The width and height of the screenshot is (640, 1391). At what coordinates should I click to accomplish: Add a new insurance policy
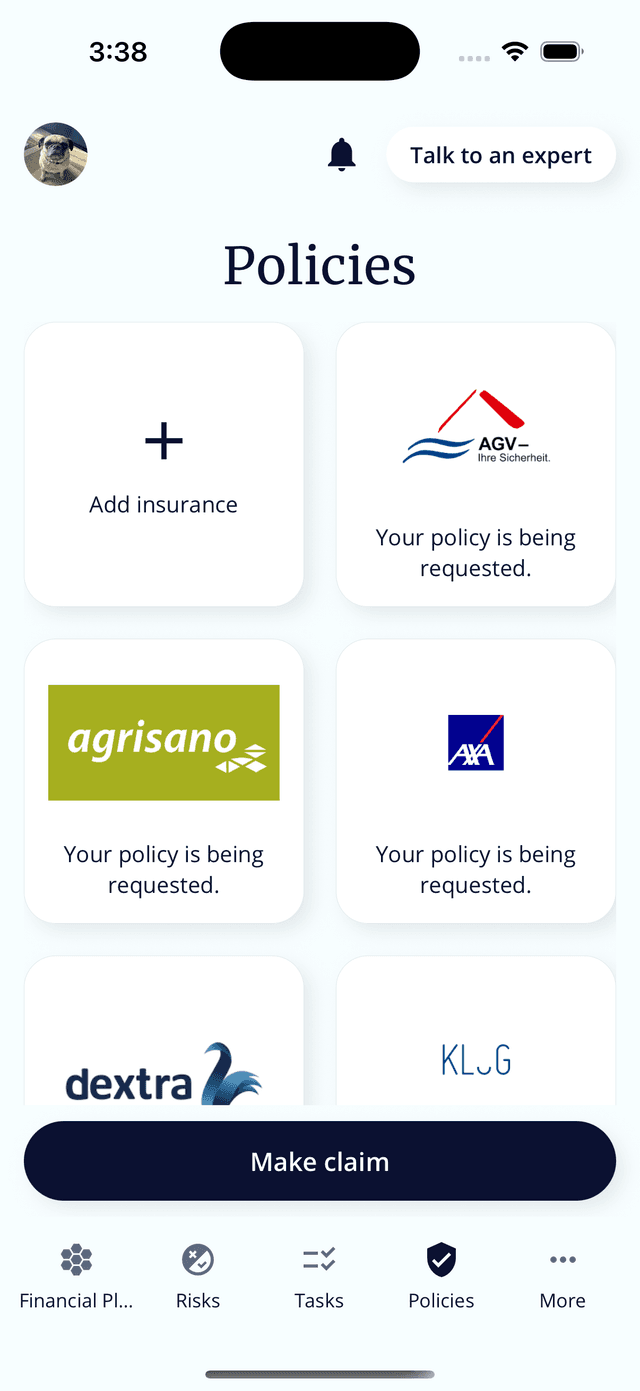coord(164,465)
